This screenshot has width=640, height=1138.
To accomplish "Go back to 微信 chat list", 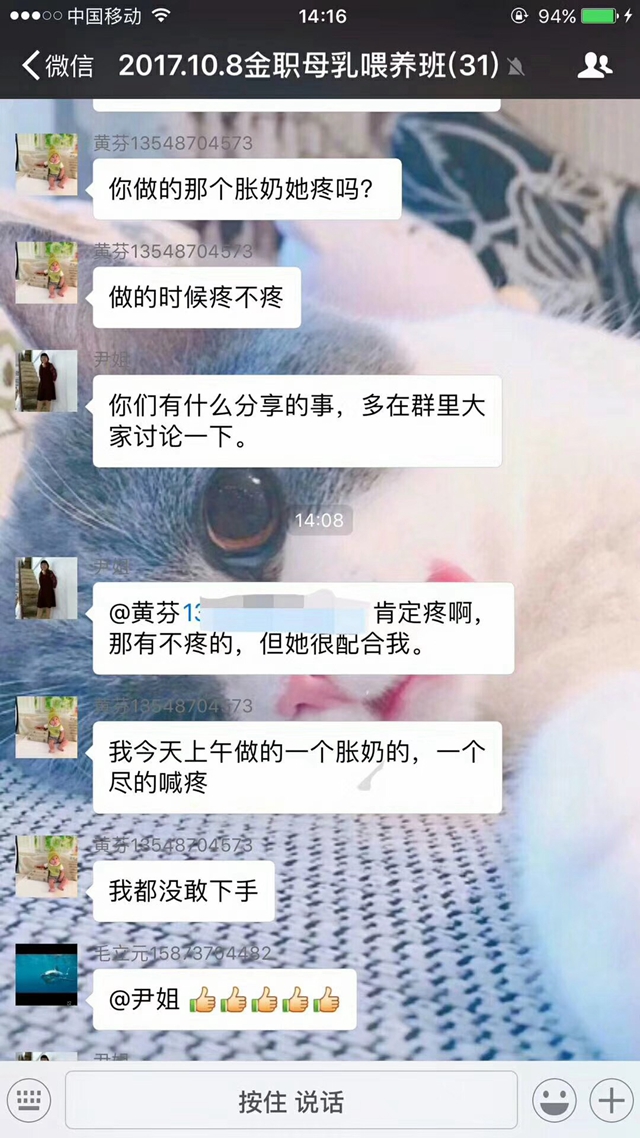I will click(x=58, y=66).
